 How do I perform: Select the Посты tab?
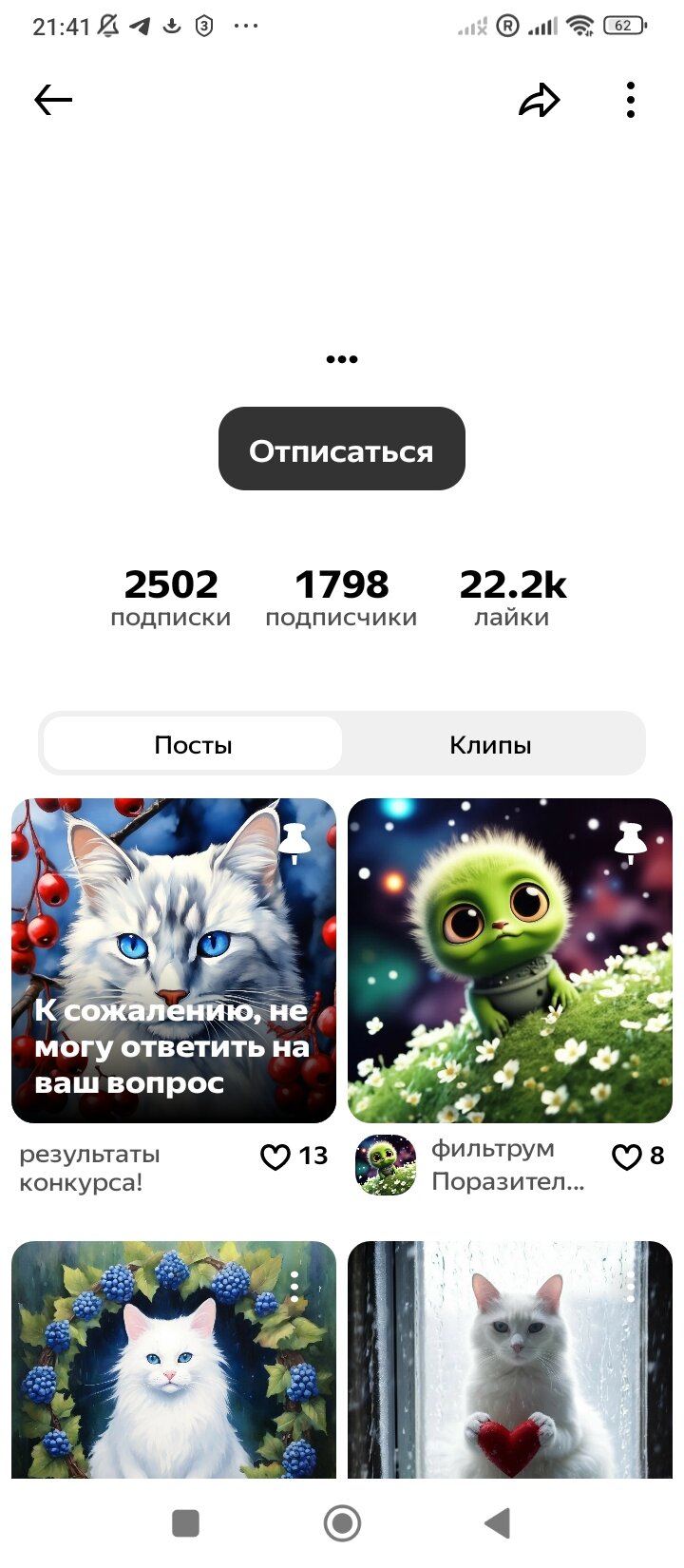click(193, 744)
